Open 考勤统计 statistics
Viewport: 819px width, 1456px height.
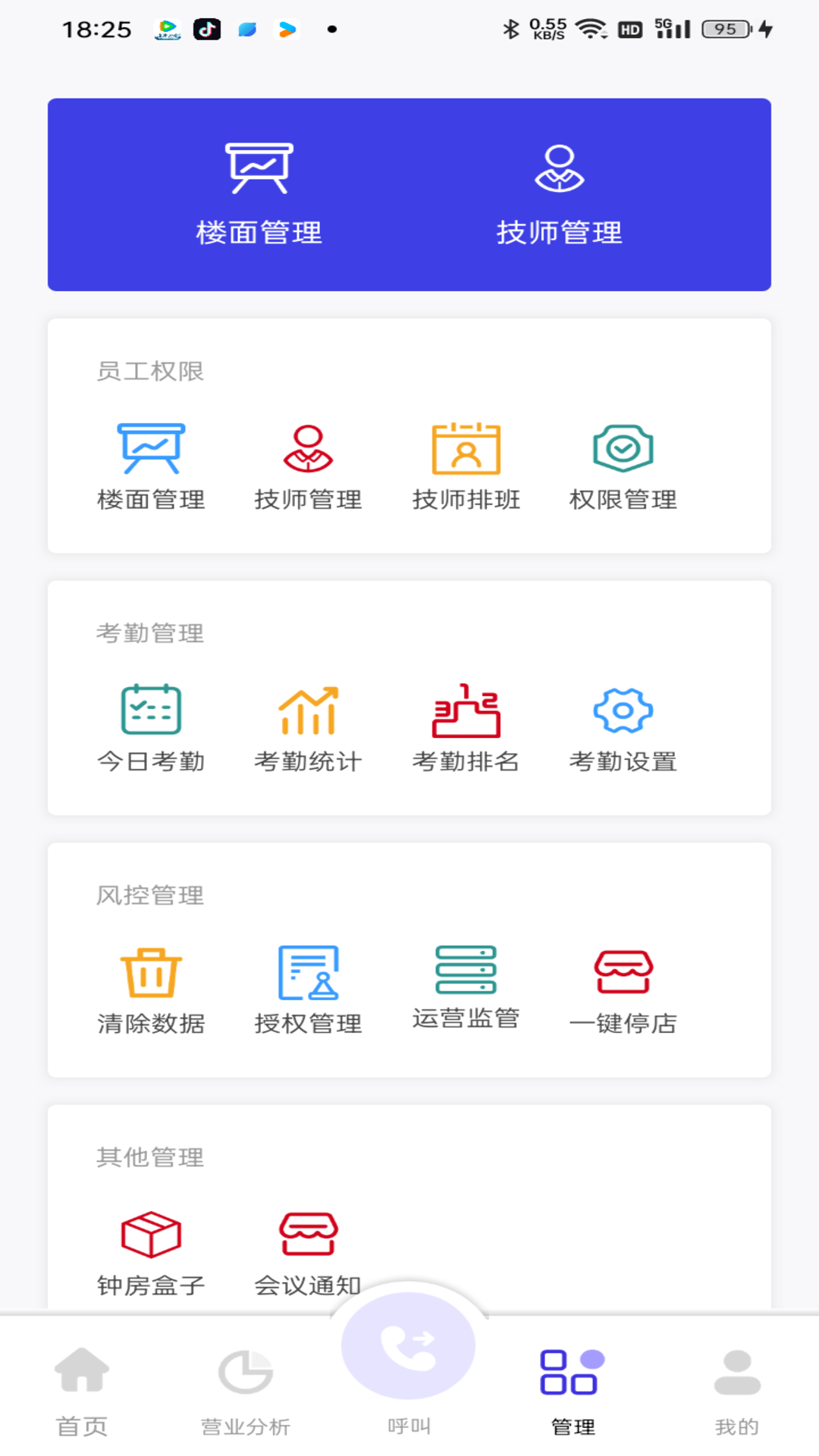(308, 727)
